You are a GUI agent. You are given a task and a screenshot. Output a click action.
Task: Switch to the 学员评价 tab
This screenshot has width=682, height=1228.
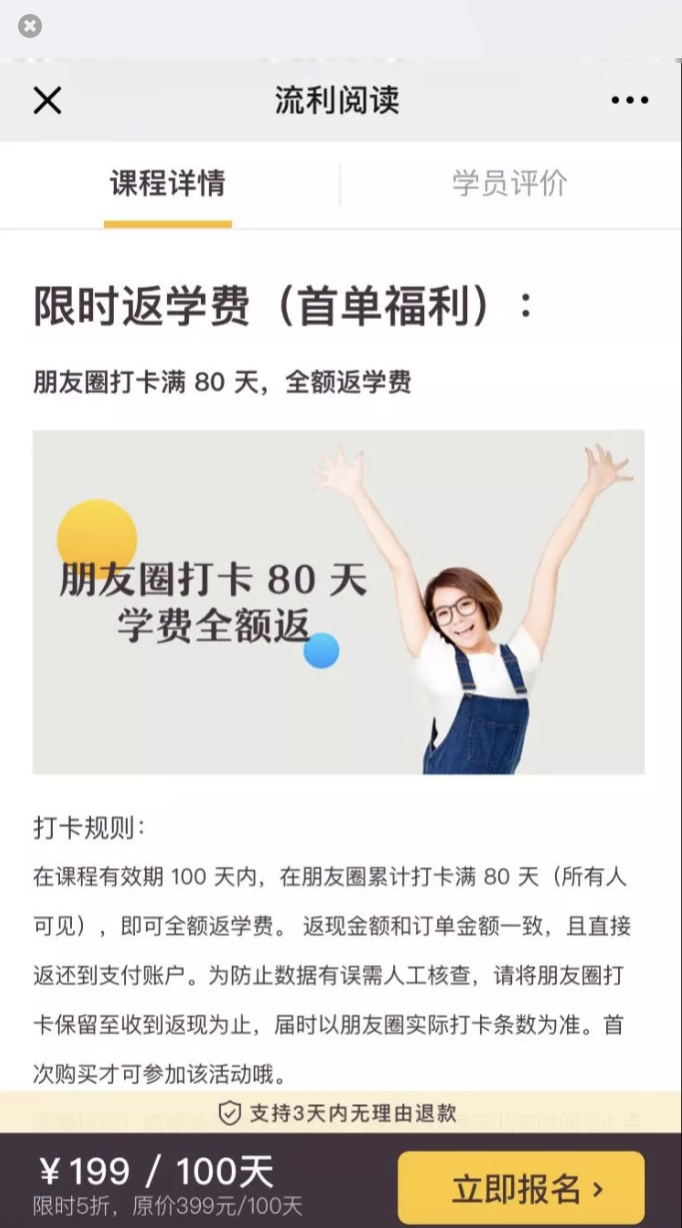pyautogui.click(x=509, y=184)
